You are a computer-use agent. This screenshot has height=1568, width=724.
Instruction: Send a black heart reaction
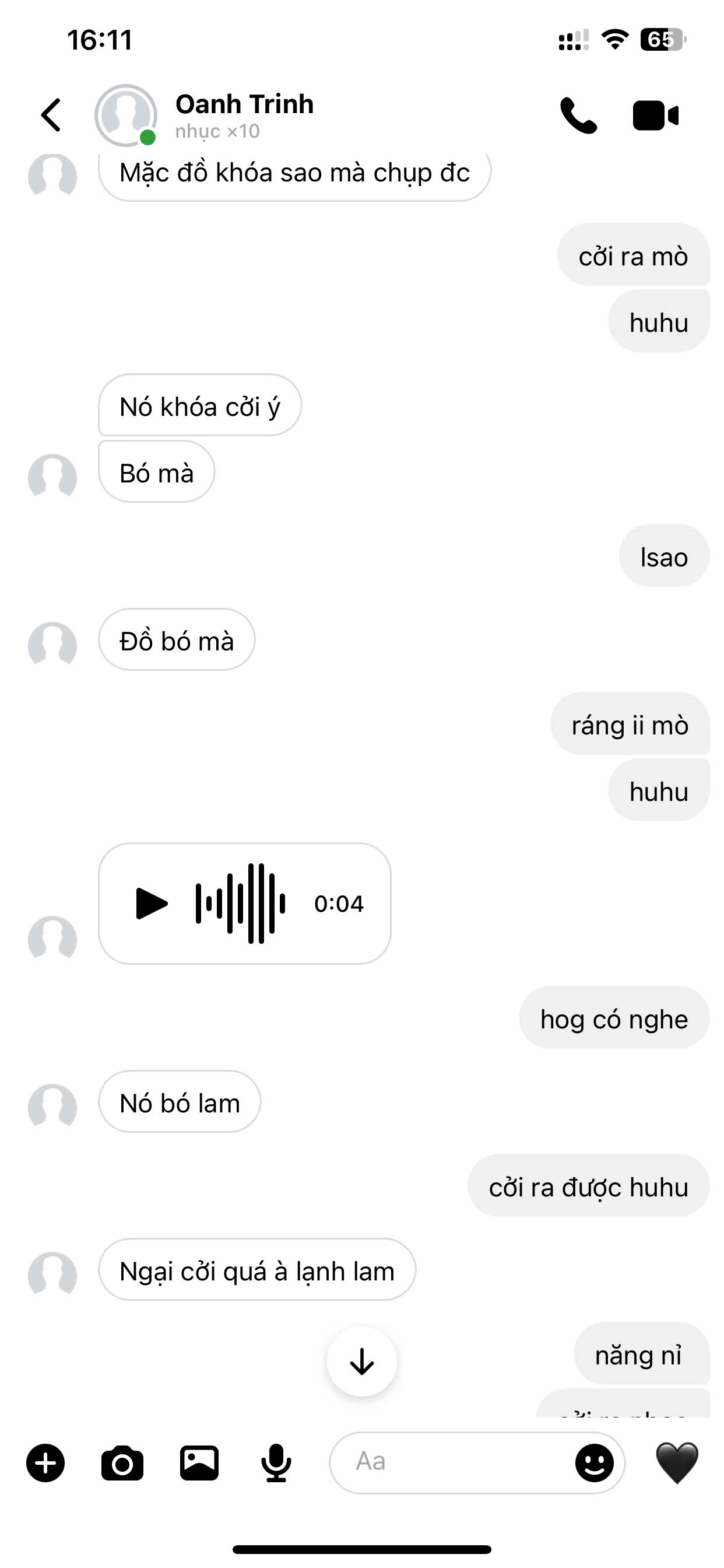(677, 1462)
